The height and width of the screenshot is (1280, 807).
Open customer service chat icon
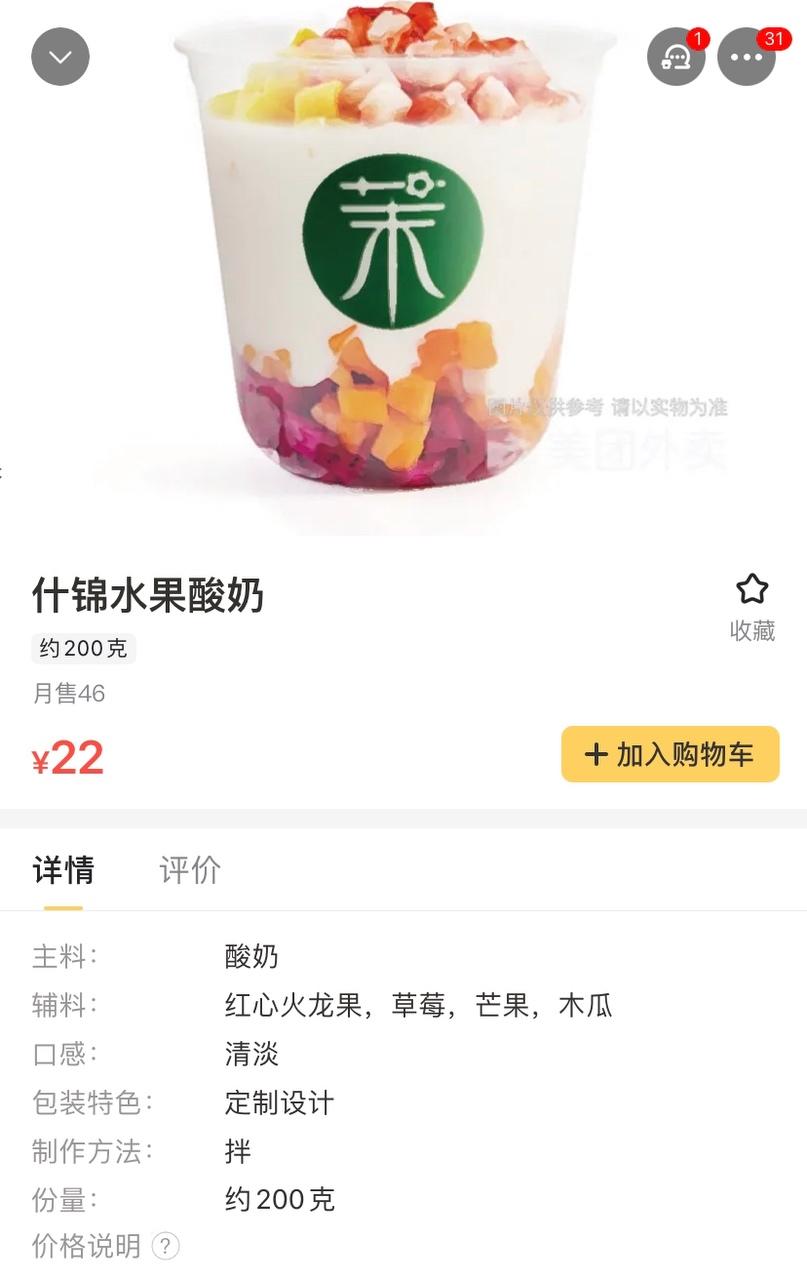[676, 57]
